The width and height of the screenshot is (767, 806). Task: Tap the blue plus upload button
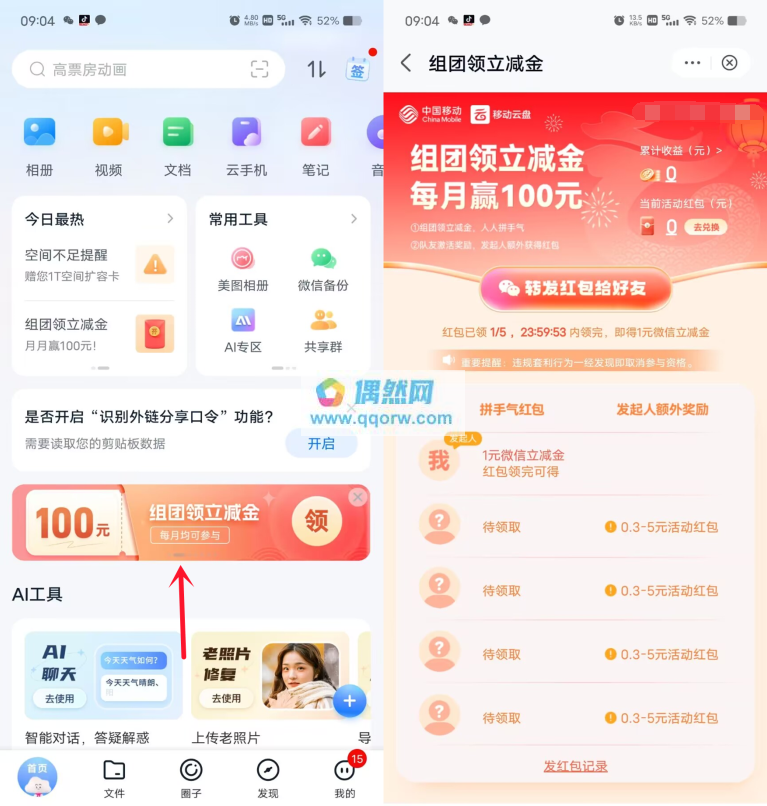349,701
